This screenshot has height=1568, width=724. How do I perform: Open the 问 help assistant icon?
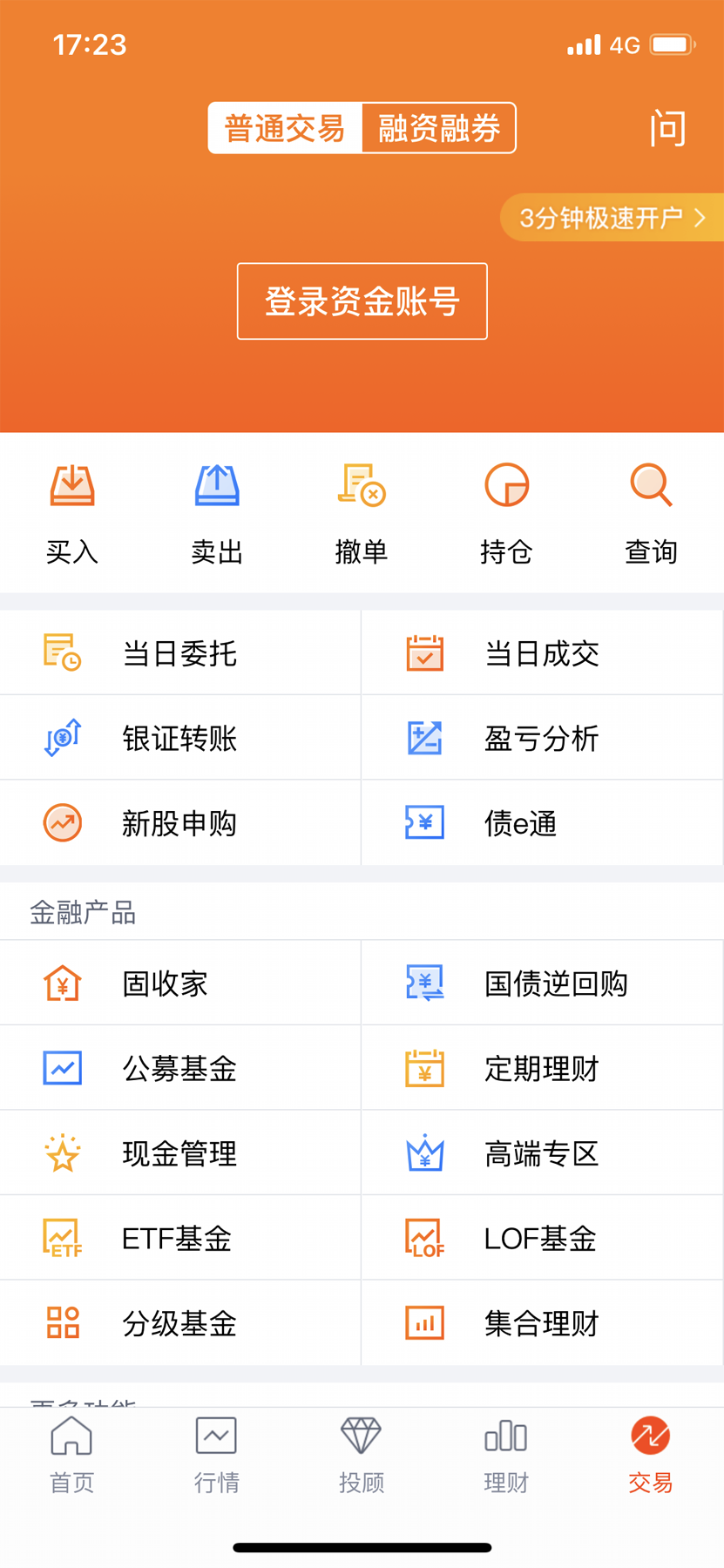pos(668,127)
